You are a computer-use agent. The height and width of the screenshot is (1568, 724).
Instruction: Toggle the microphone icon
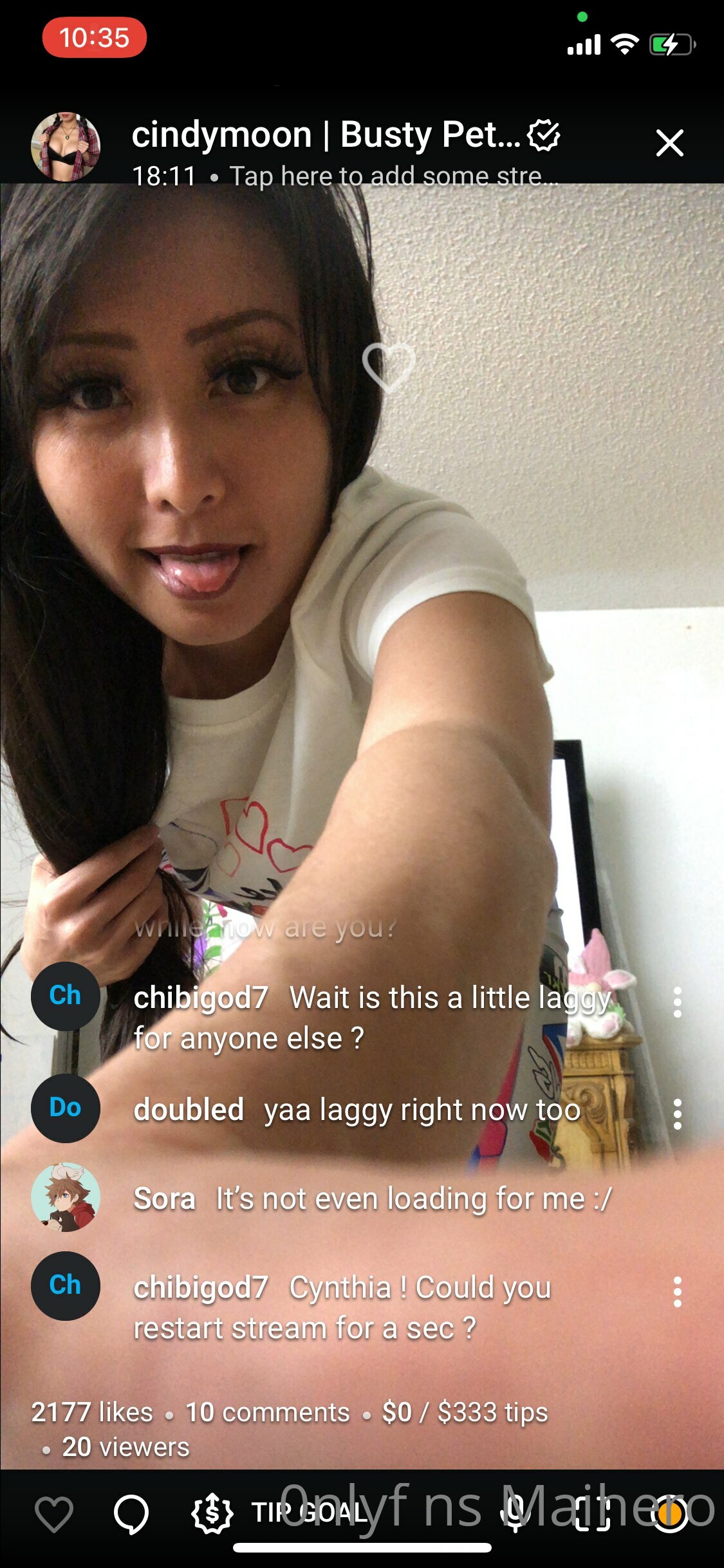515,1513
